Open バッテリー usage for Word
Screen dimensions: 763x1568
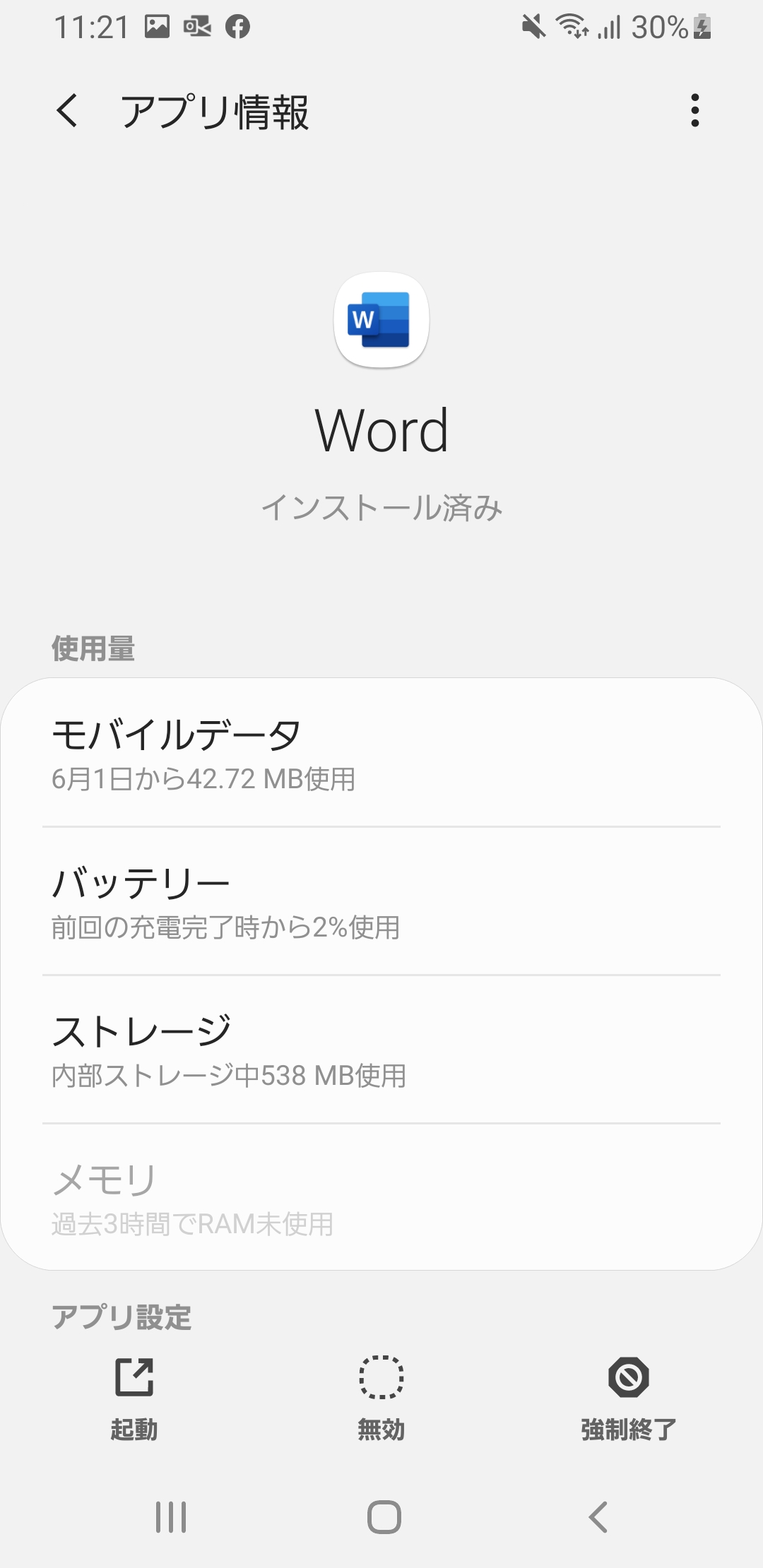pos(381,902)
